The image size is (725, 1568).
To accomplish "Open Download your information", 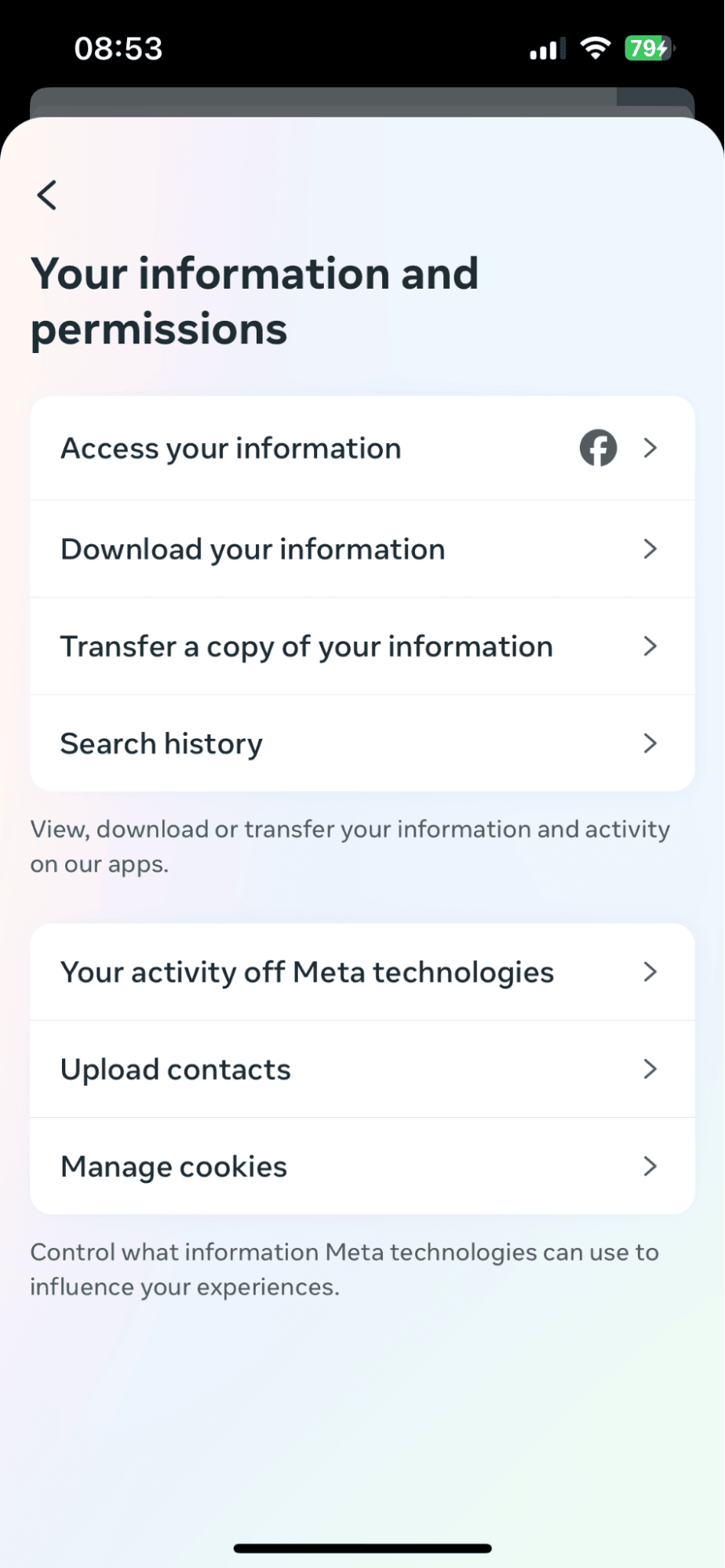I will pyautogui.click(x=361, y=549).
